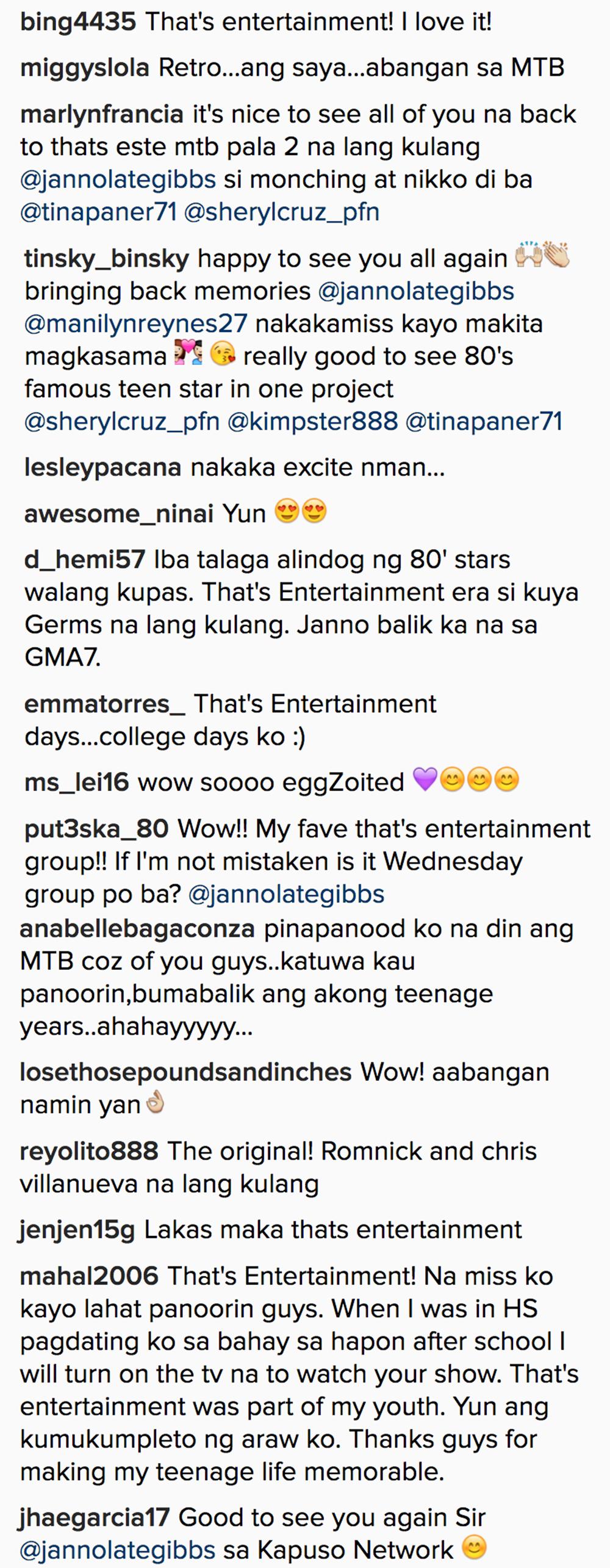The height and width of the screenshot is (1568, 610).
Task: Tap the @manilynreynes27 mention
Action: pos(135,323)
